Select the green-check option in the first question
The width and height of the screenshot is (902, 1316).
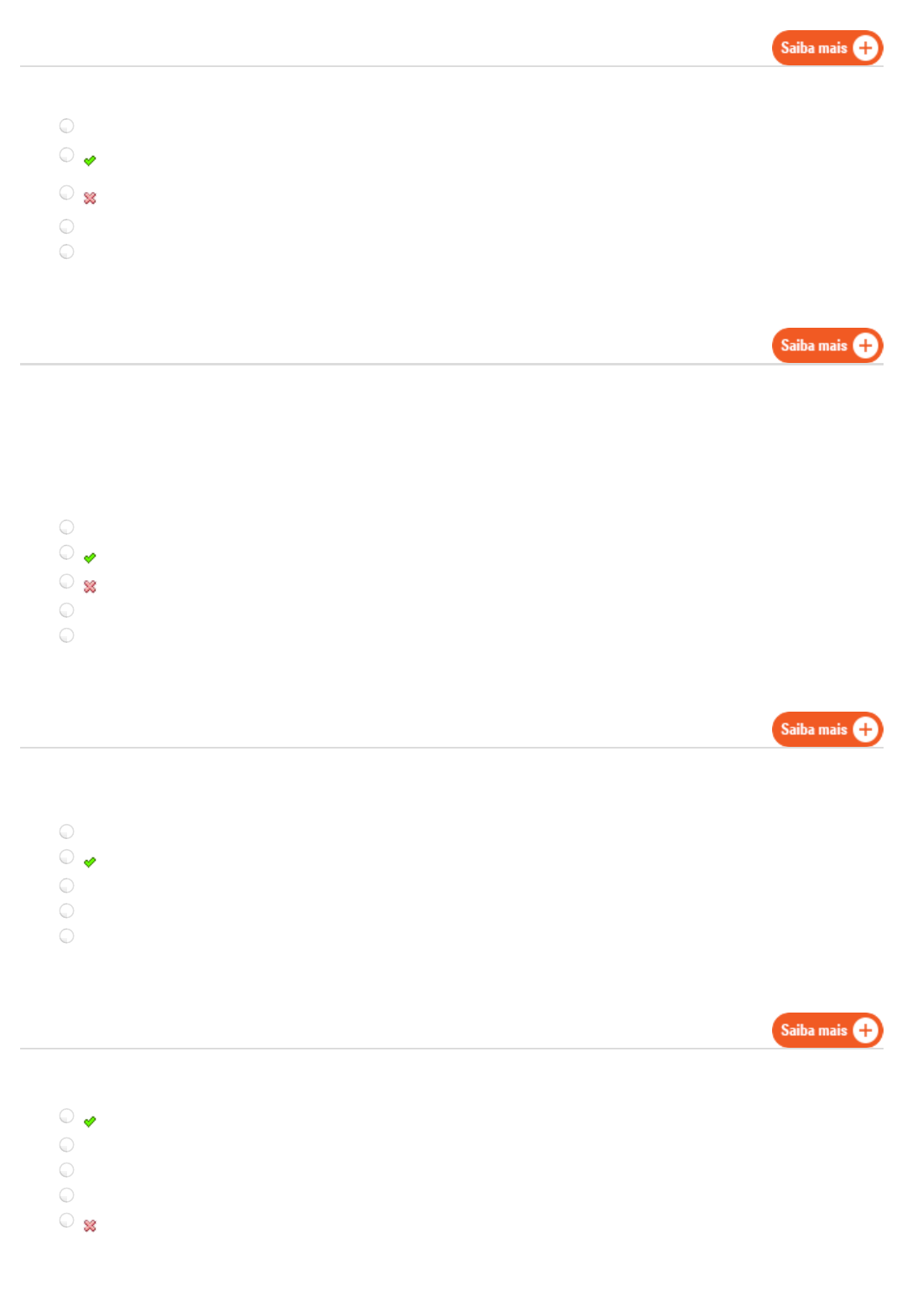point(67,155)
